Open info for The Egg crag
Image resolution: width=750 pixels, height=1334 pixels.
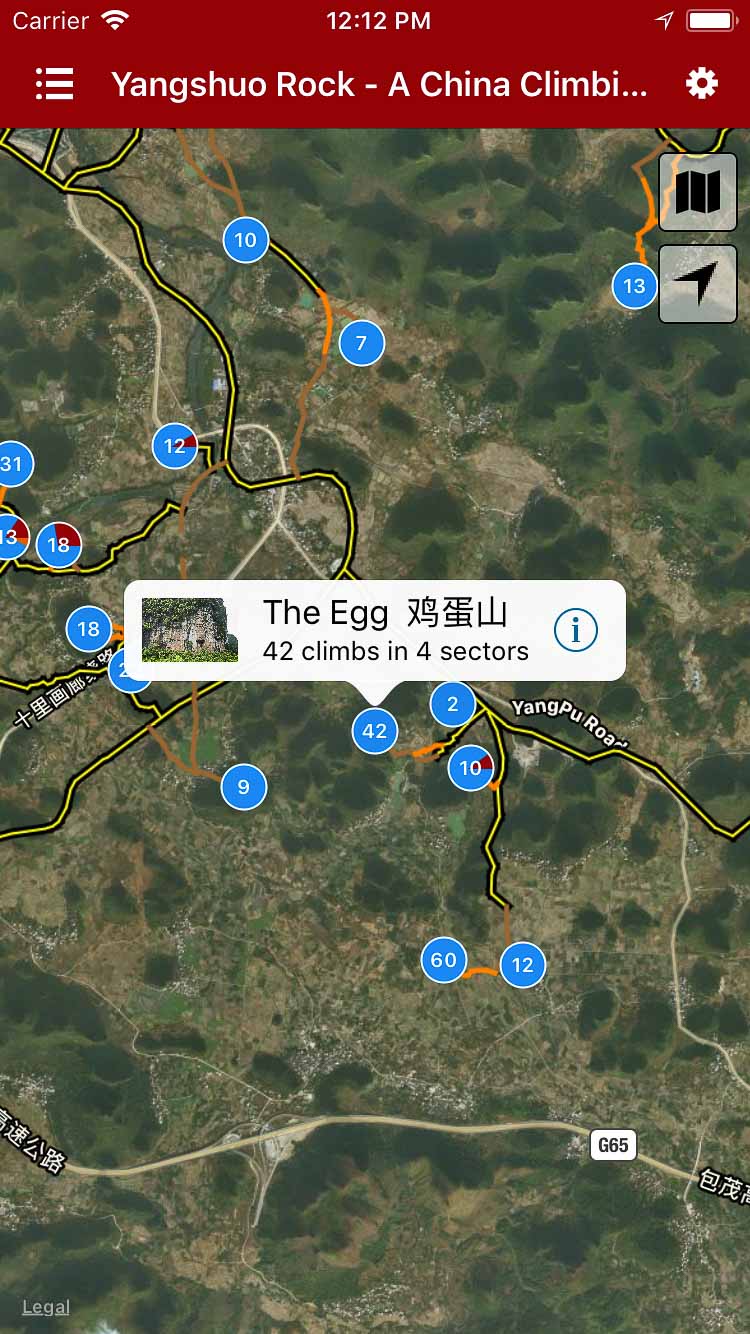576,630
